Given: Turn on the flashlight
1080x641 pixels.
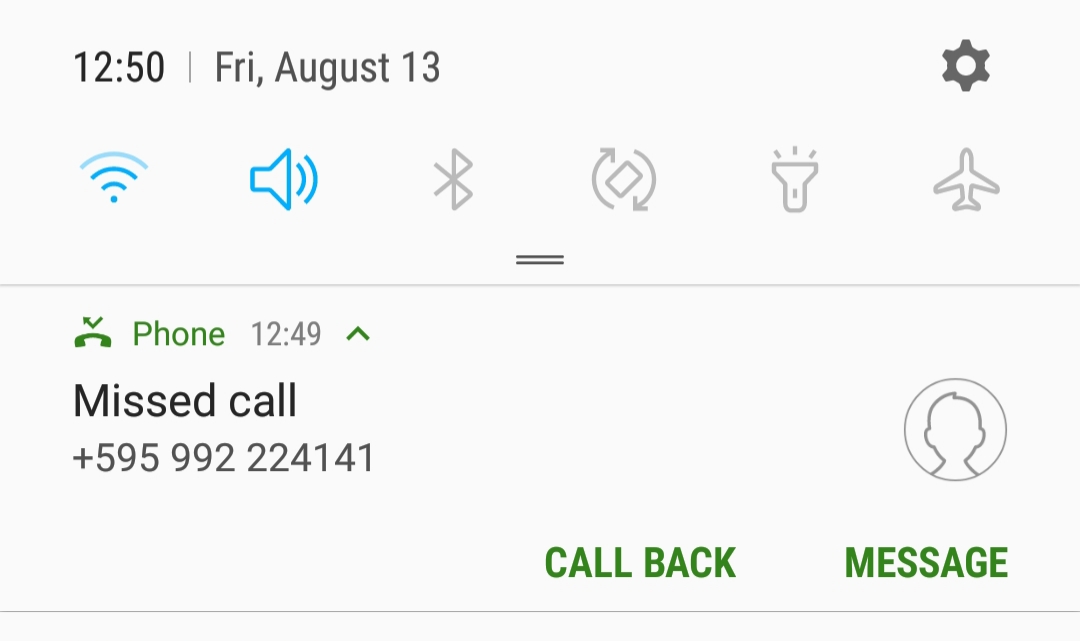Looking at the screenshot, I should pos(795,180).
